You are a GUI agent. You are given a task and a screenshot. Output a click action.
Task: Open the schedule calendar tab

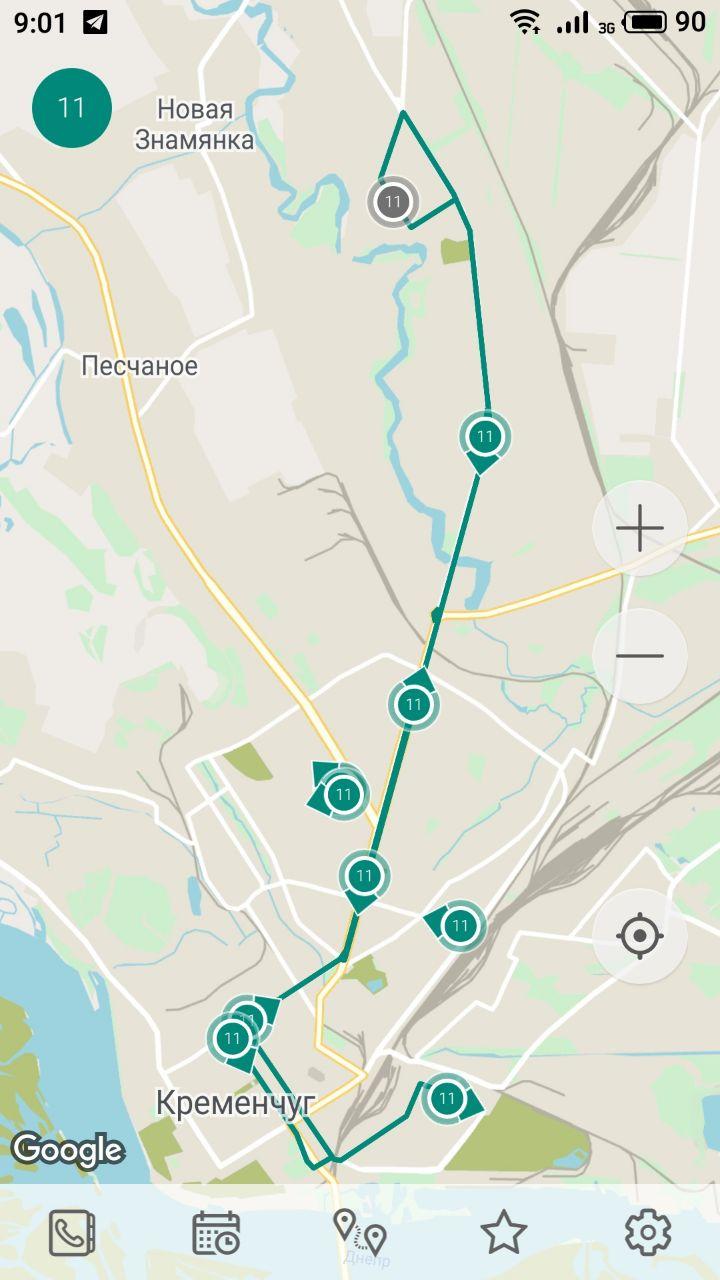(x=216, y=1233)
